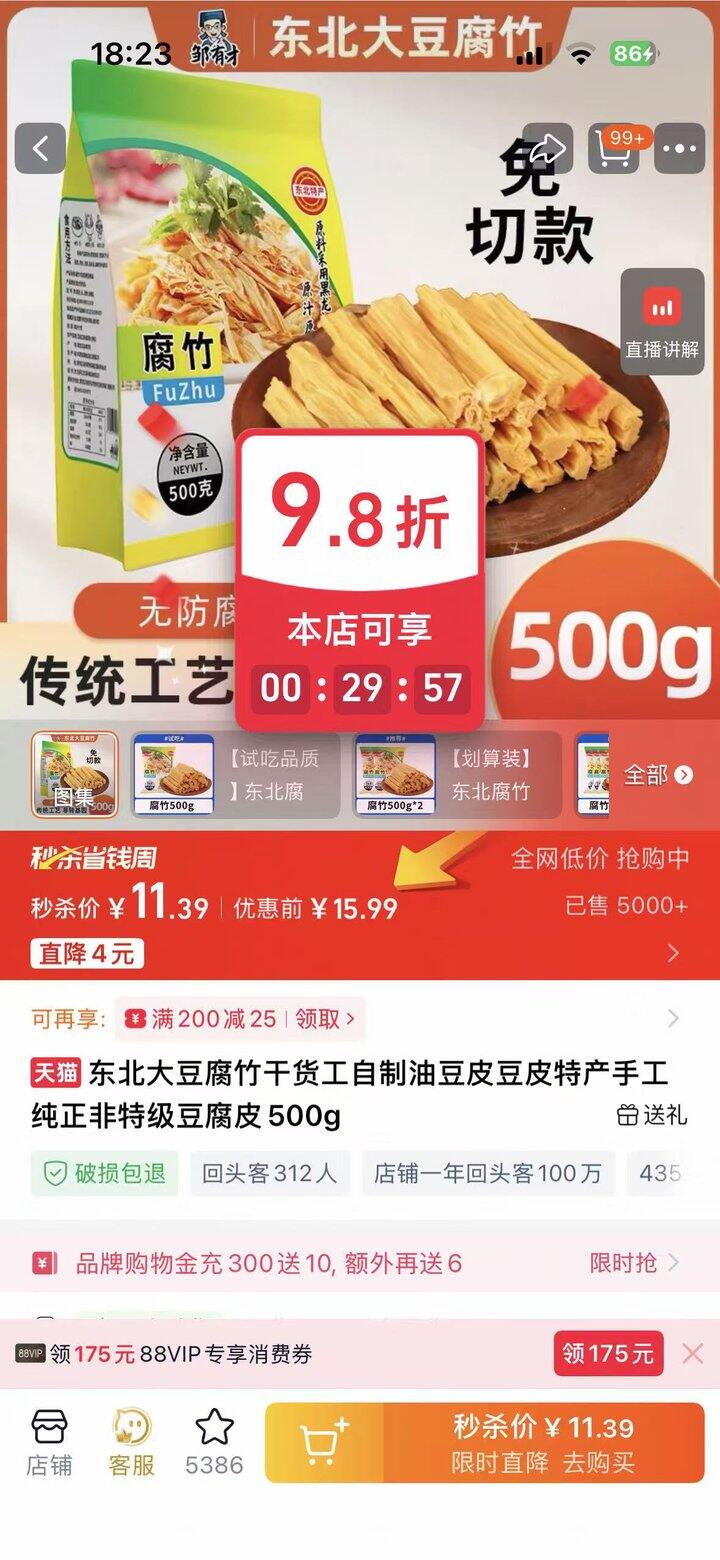Open the 品牌购物金充300送10 offer
720x1560 pixels.
tap(360, 1263)
